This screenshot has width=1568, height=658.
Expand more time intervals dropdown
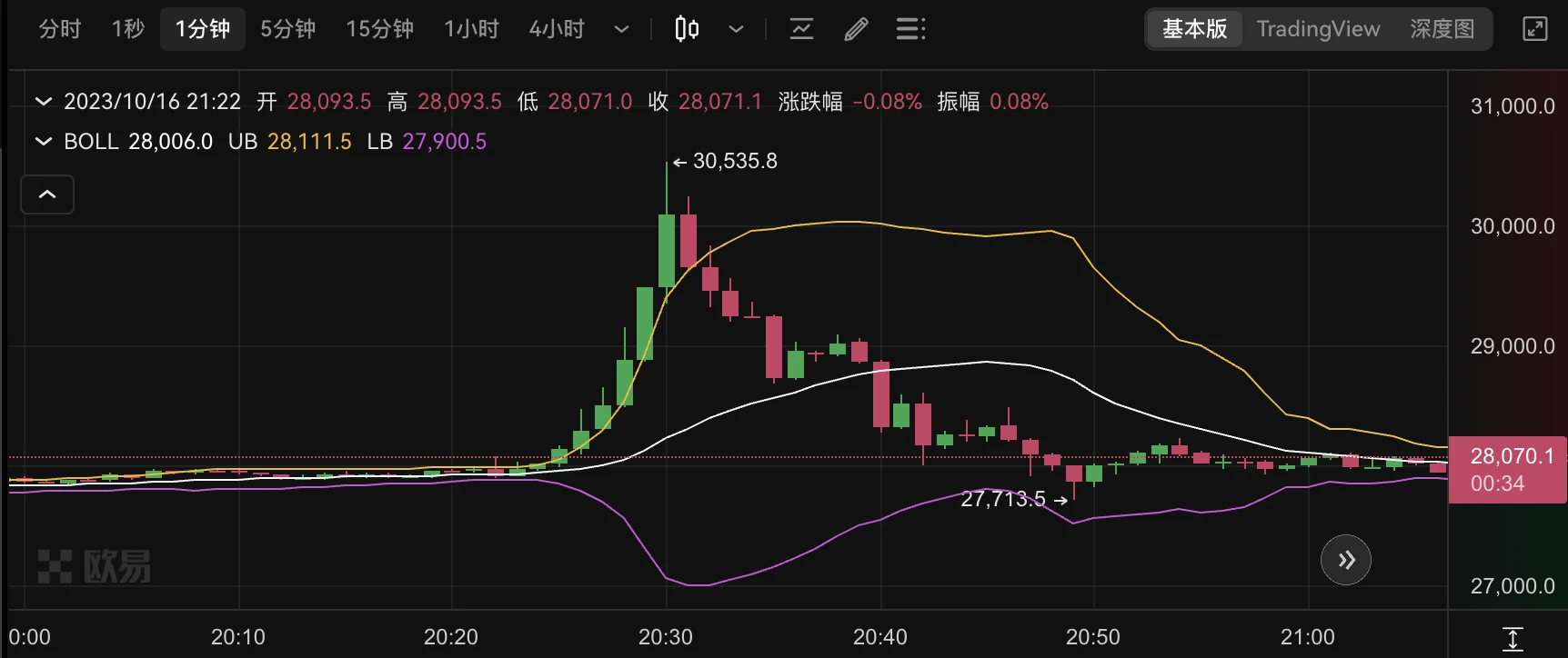622,29
